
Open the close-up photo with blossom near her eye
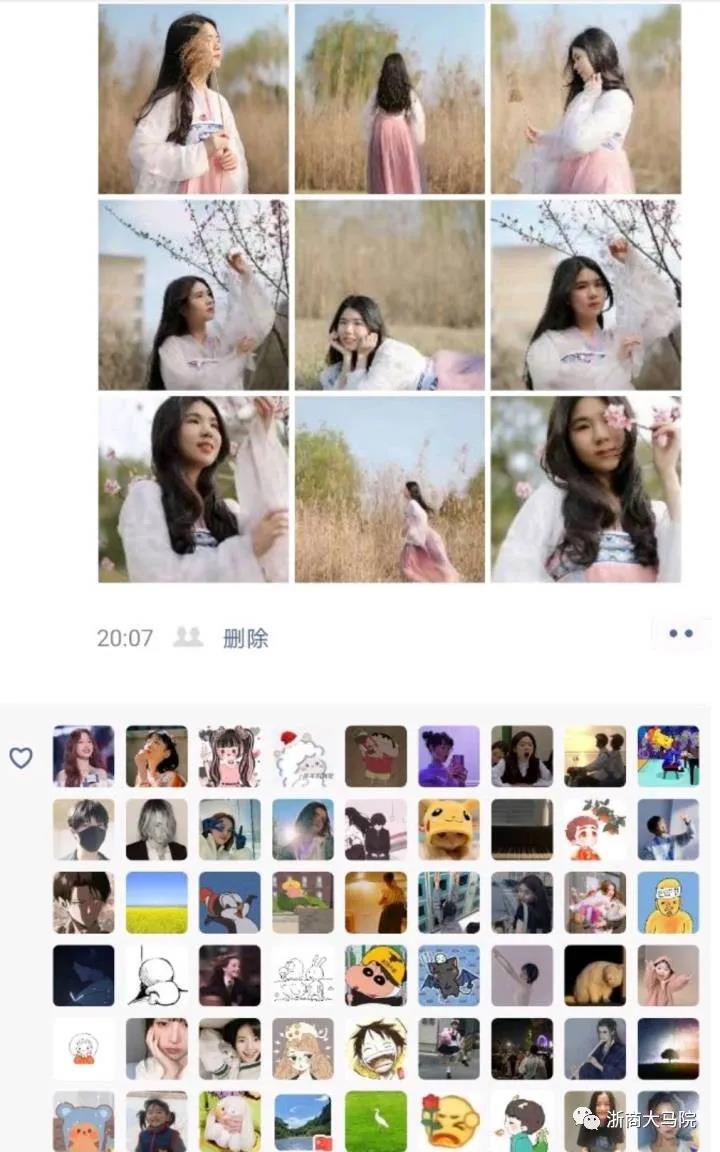pyautogui.click(x=585, y=489)
